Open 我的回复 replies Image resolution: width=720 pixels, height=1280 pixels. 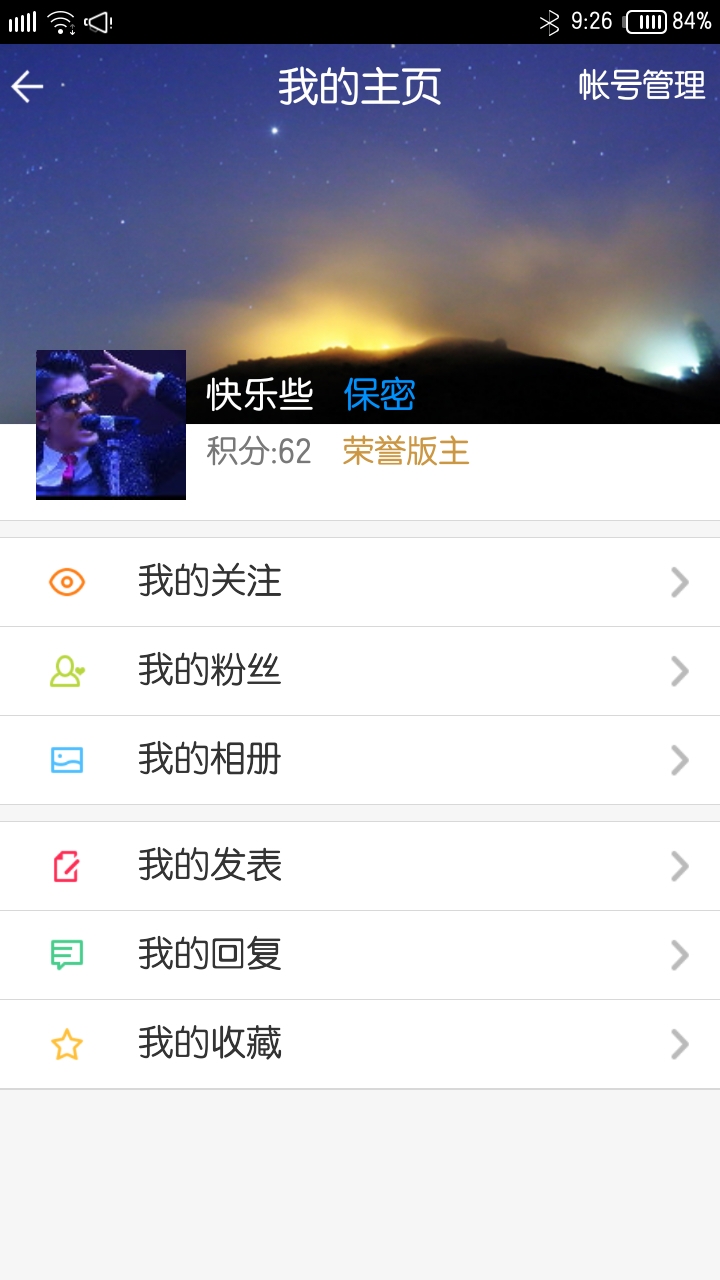click(360, 955)
